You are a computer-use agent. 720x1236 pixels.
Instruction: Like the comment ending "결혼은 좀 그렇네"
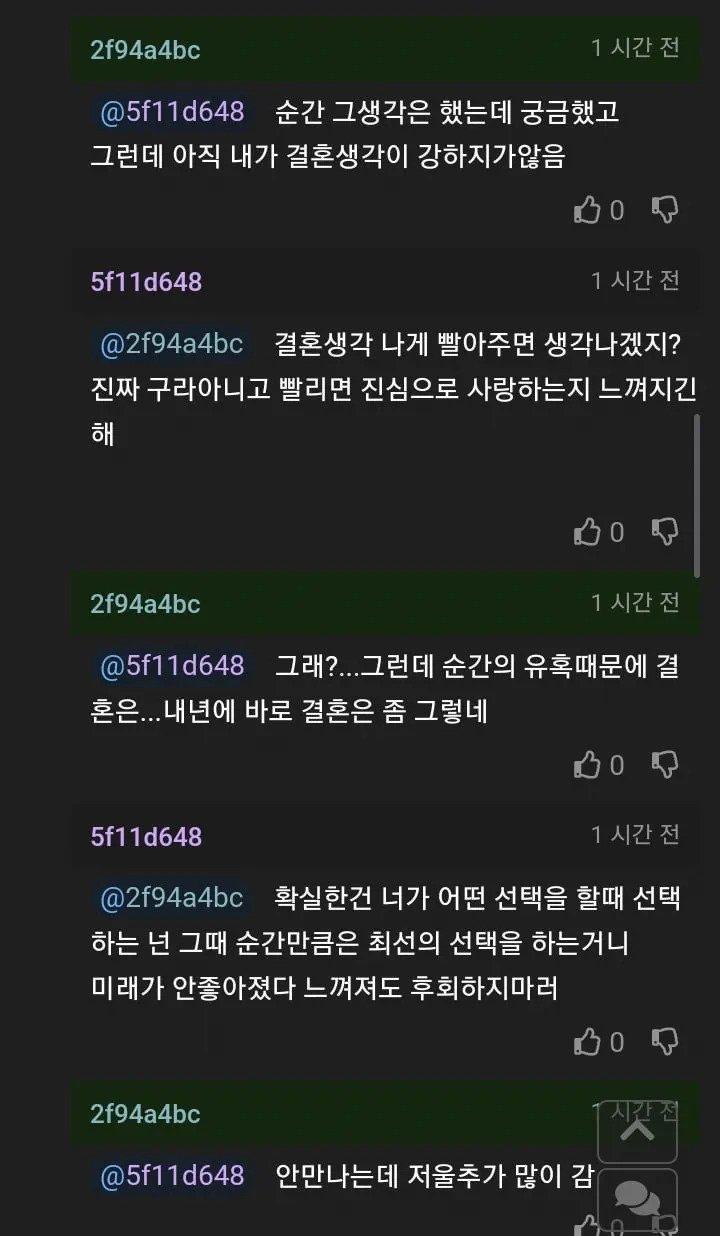[588, 766]
